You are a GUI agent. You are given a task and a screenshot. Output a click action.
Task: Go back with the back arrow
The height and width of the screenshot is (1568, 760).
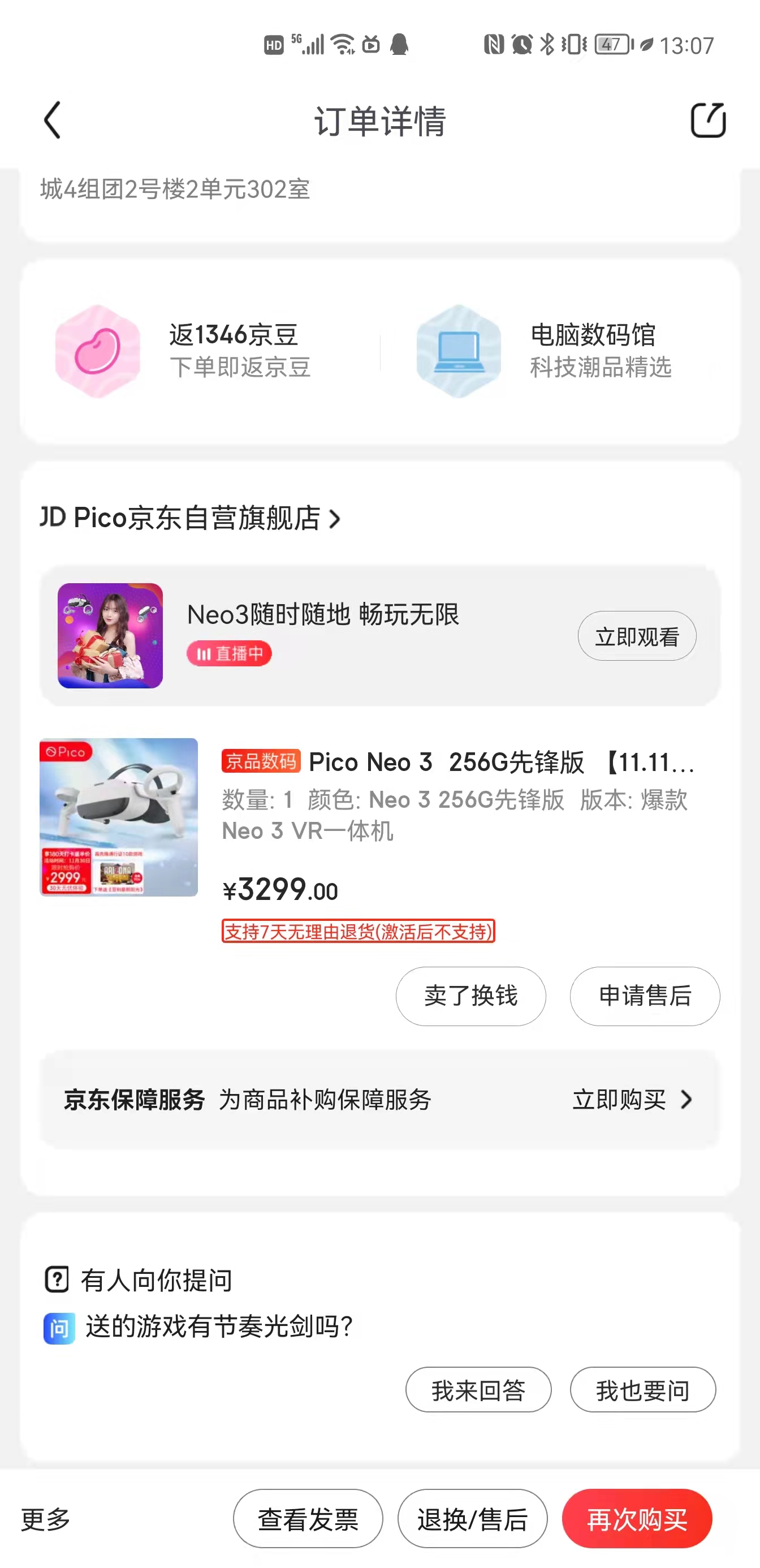(53, 120)
